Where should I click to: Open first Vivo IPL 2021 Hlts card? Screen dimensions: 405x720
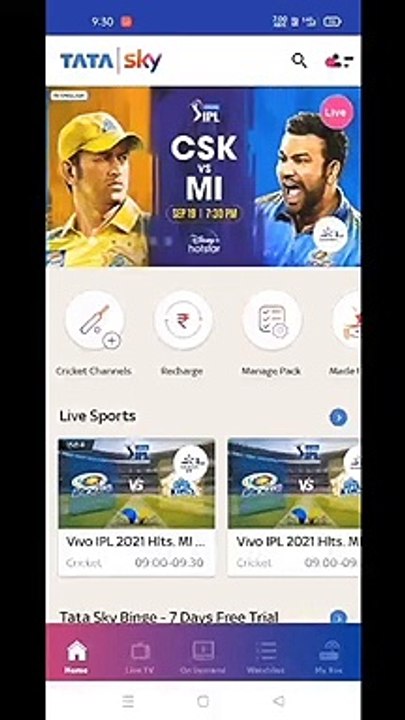(x=136, y=507)
